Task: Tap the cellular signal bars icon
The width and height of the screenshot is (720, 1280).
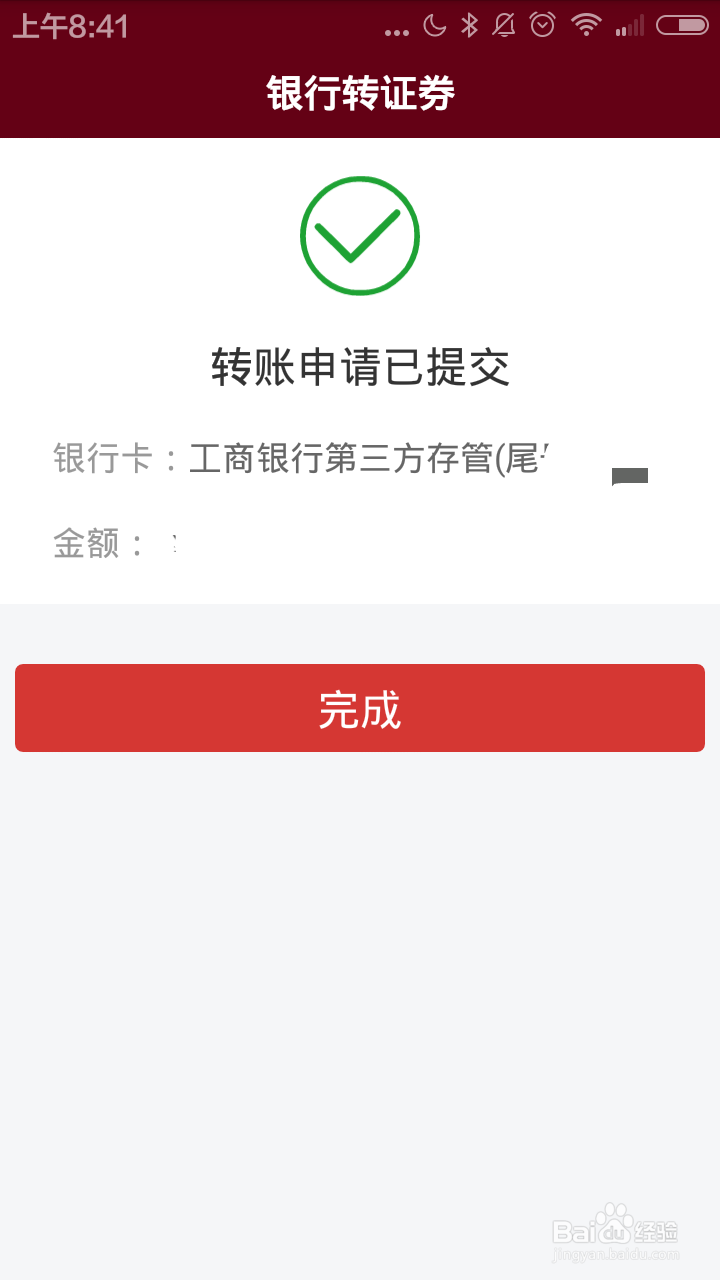Action: (x=631, y=26)
